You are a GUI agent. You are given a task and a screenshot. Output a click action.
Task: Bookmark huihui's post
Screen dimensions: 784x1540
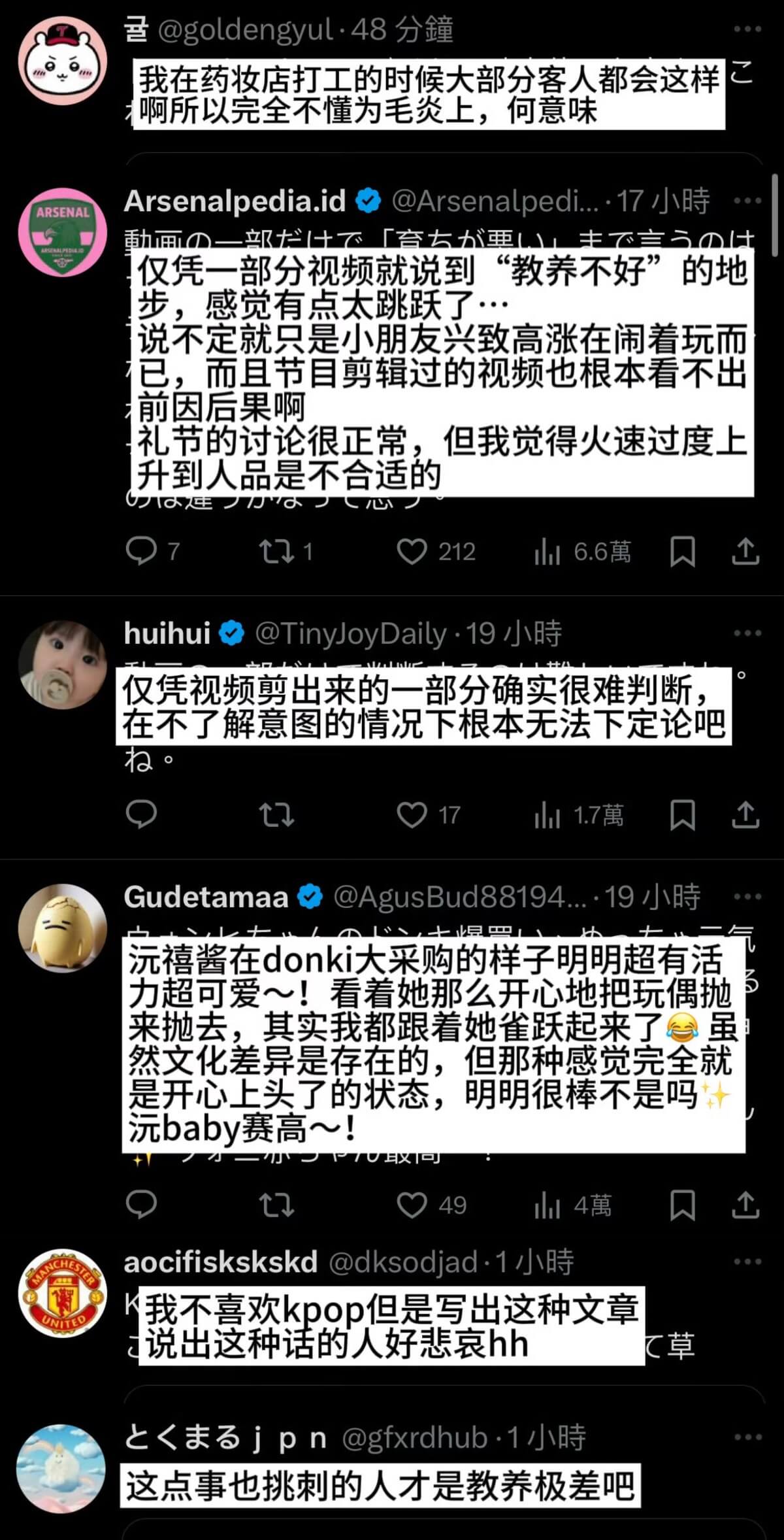[682, 814]
